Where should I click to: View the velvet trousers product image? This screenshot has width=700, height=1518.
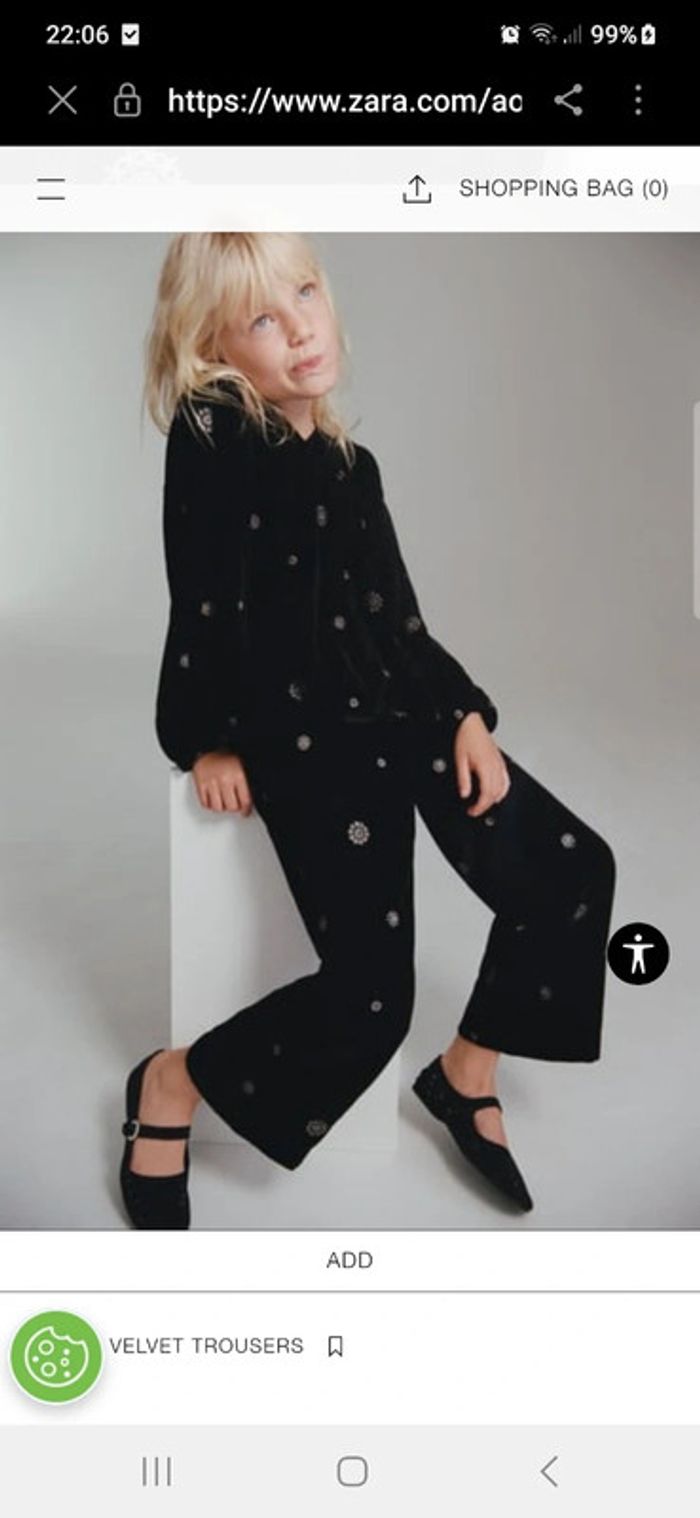(x=349, y=730)
